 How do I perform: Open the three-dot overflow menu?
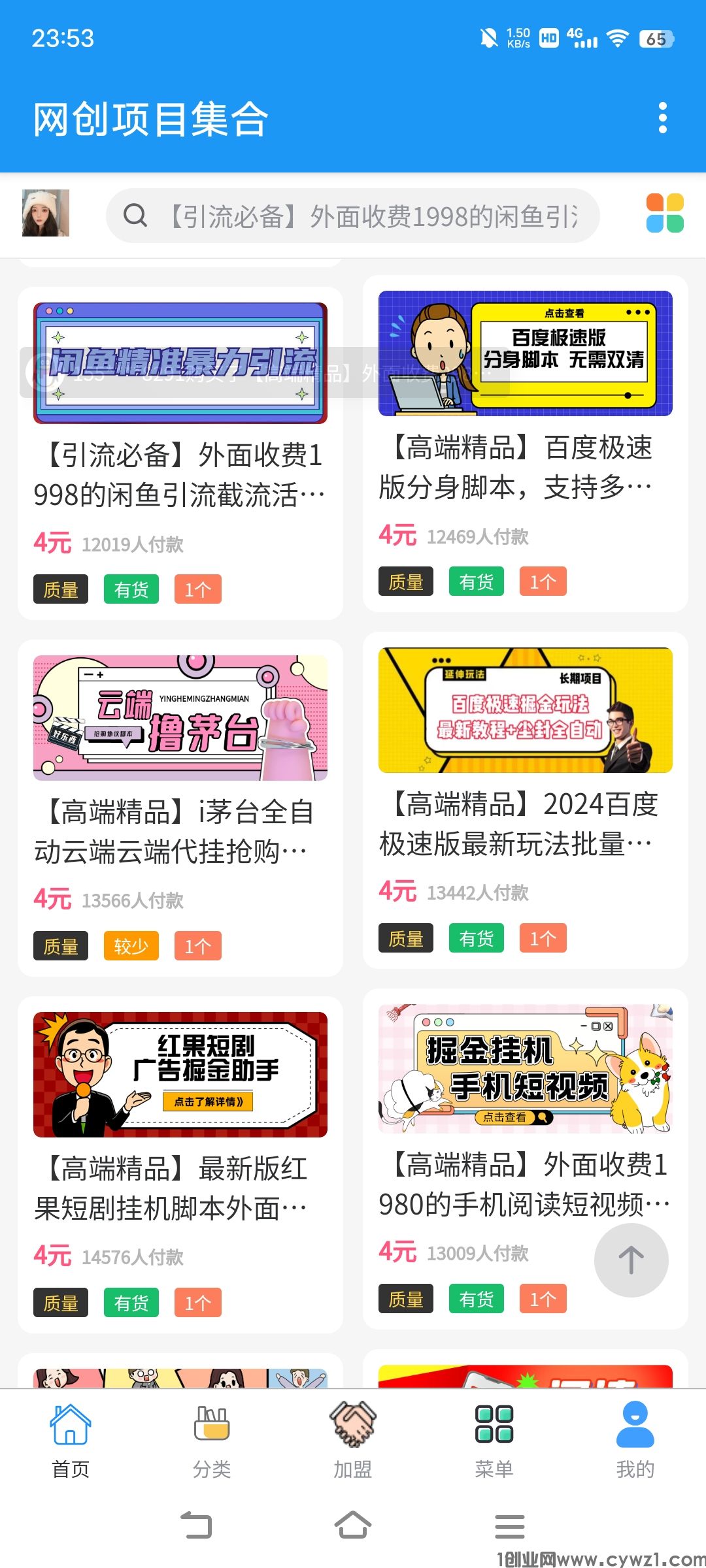click(x=662, y=118)
